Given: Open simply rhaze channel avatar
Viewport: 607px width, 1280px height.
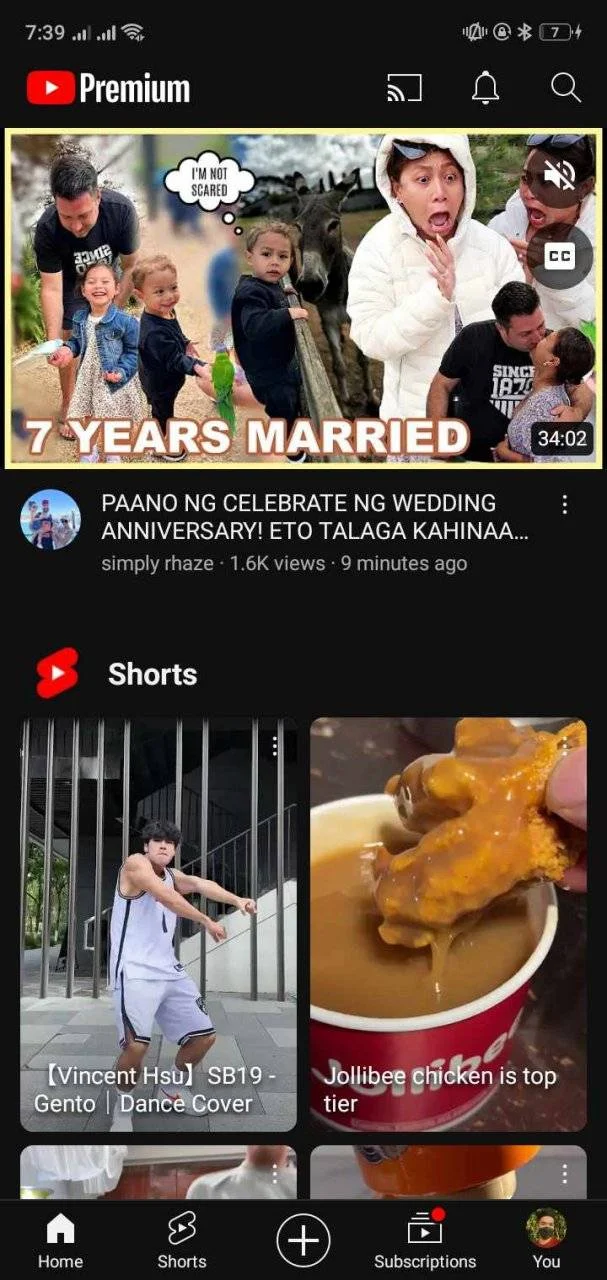Looking at the screenshot, I should pyautogui.click(x=50, y=519).
